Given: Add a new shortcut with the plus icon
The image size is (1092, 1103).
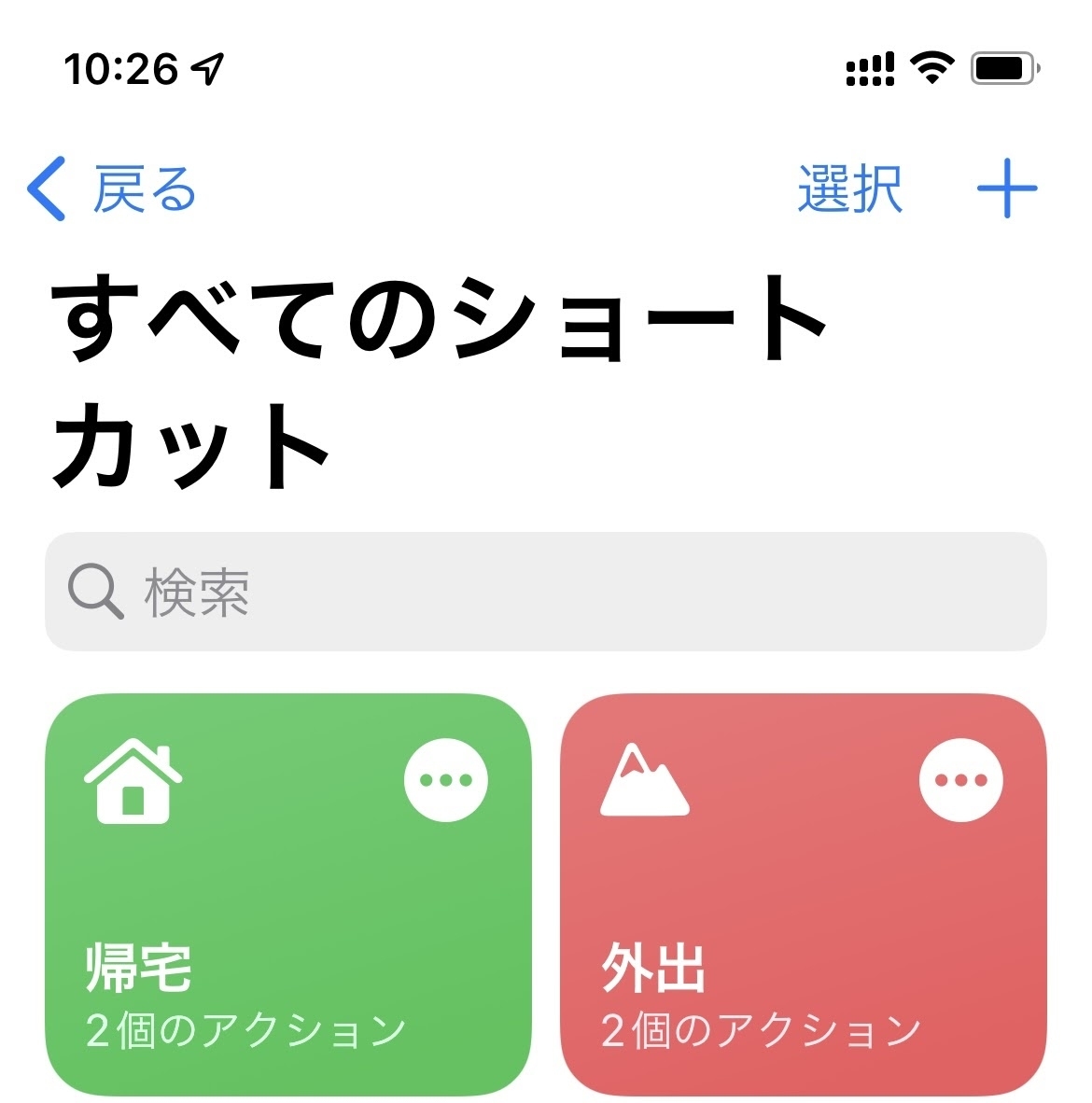Looking at the screenshot, I should click(1006, 188).
